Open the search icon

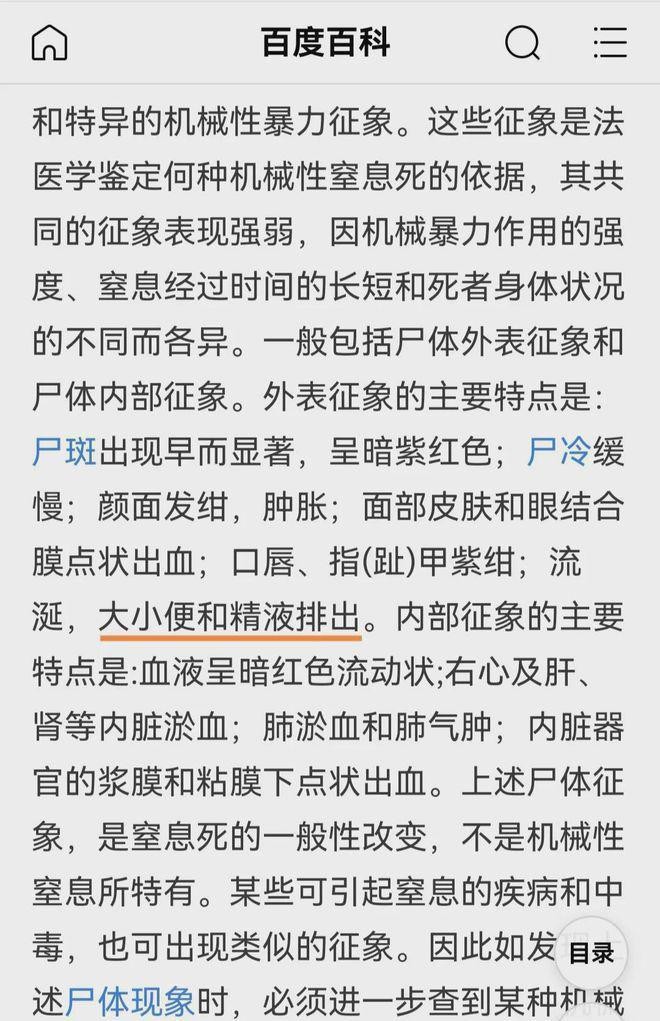522,43
